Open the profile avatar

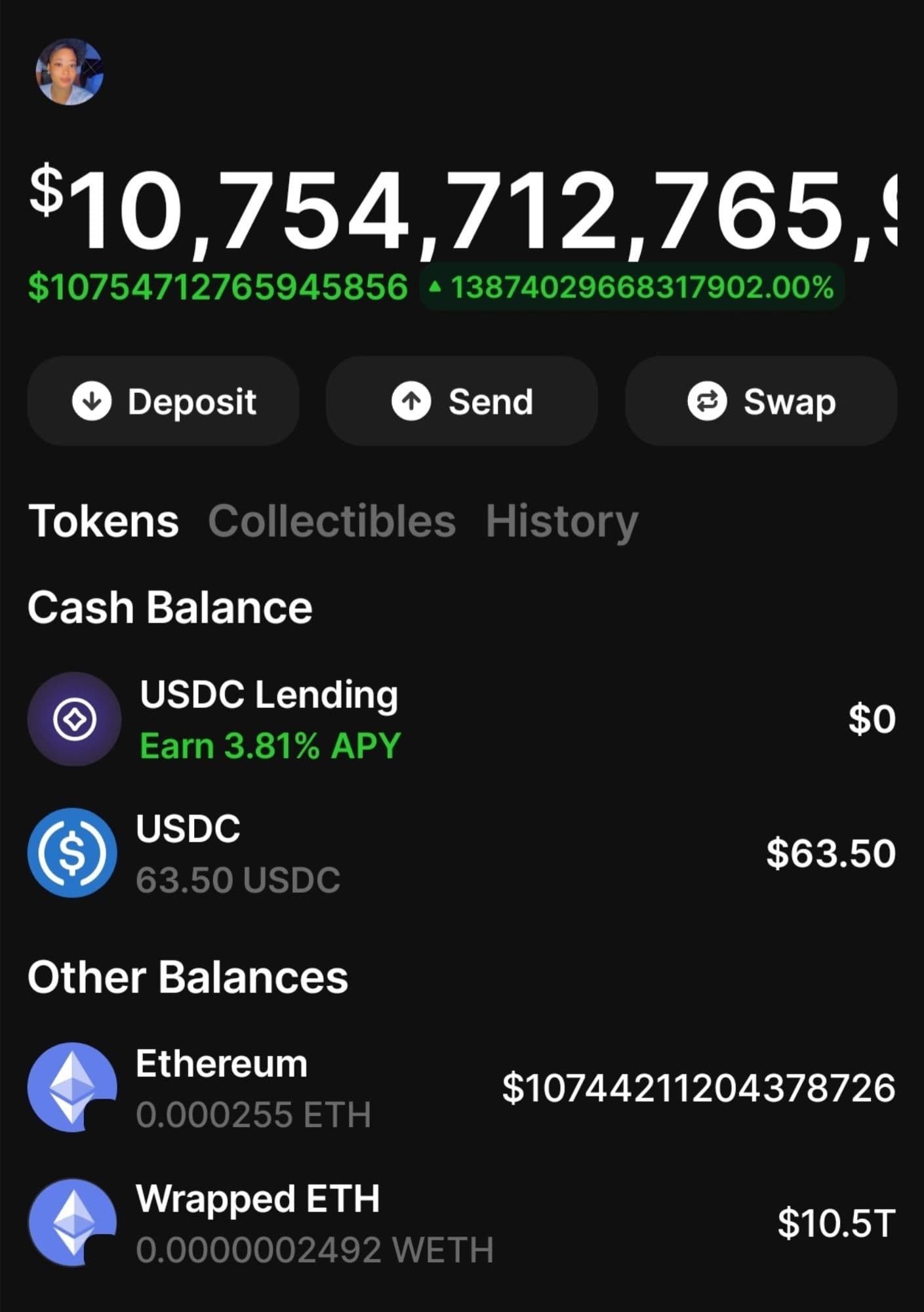point(69,72)
